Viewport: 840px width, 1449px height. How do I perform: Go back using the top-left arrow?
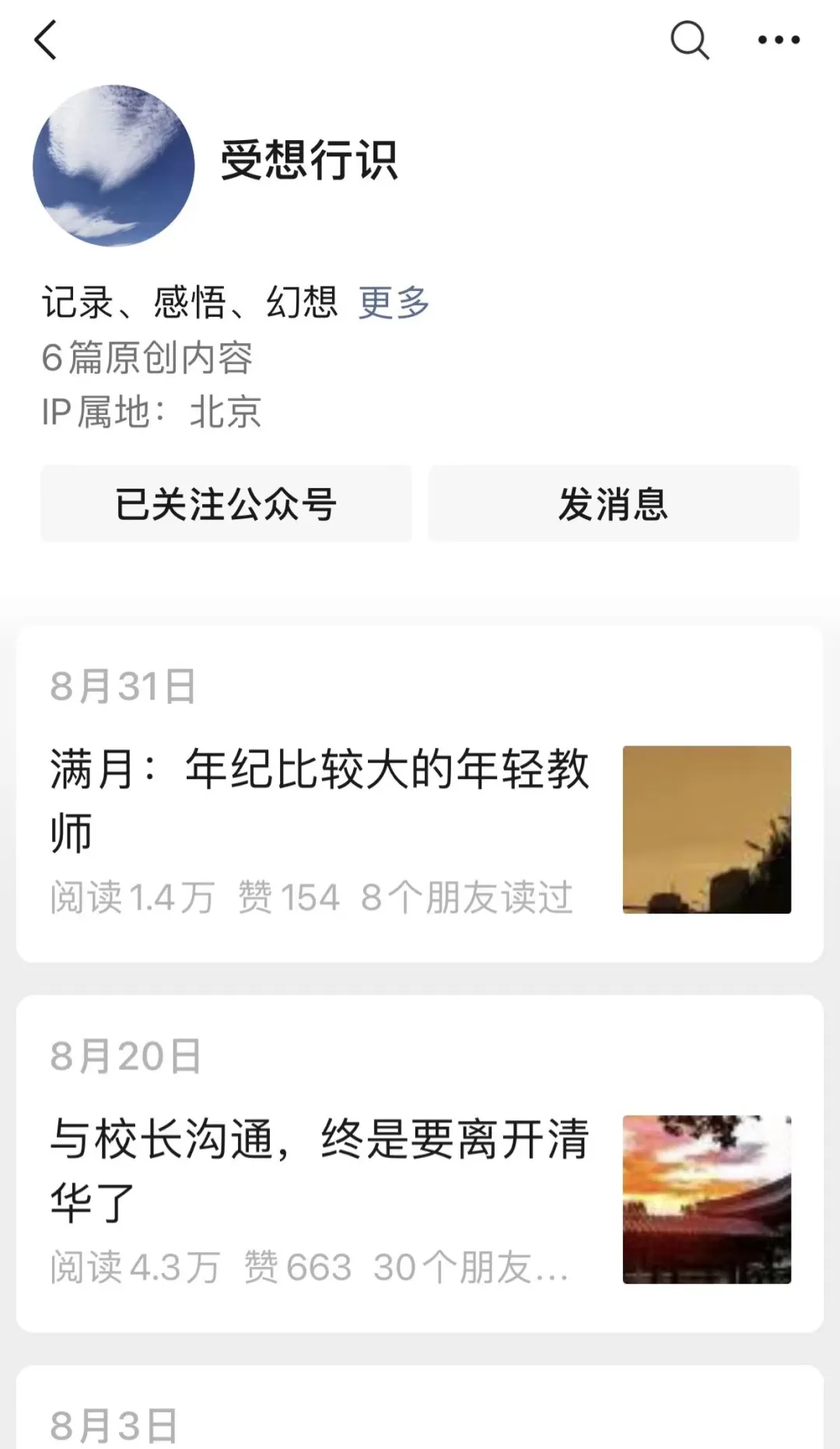[46, 40]
